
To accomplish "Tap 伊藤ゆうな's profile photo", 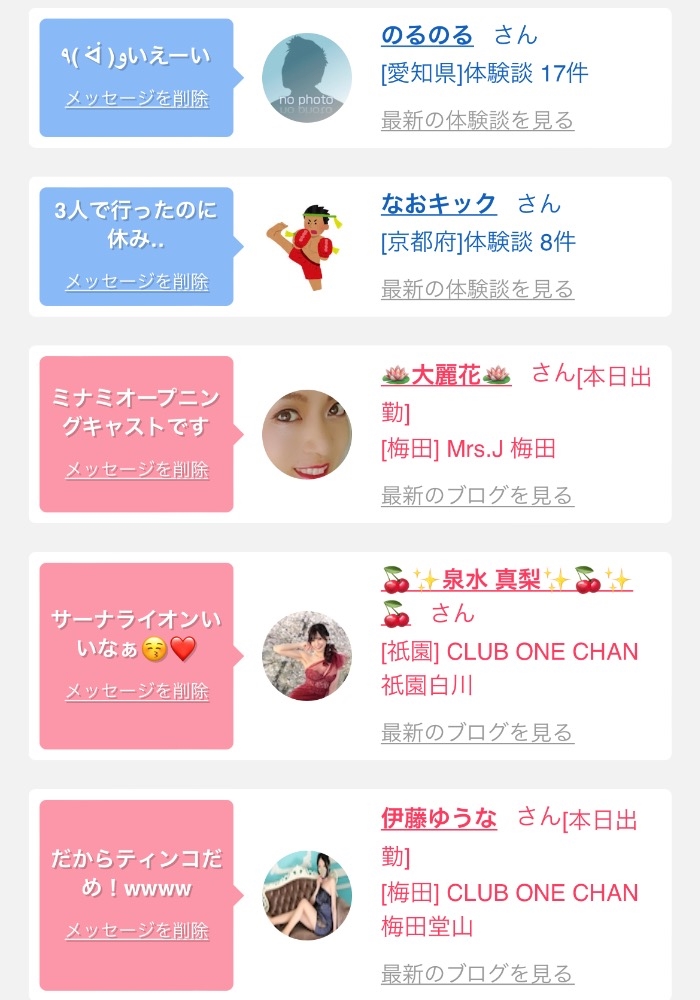I will click(307, 895).
